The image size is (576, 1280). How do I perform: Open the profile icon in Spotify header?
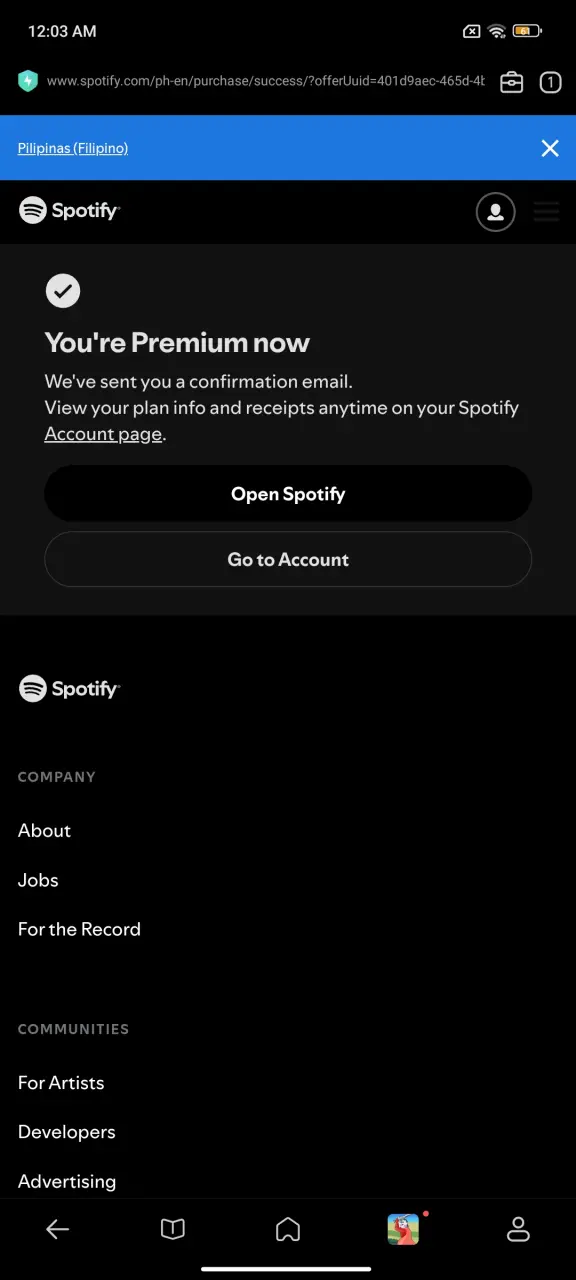click(495, 211)
